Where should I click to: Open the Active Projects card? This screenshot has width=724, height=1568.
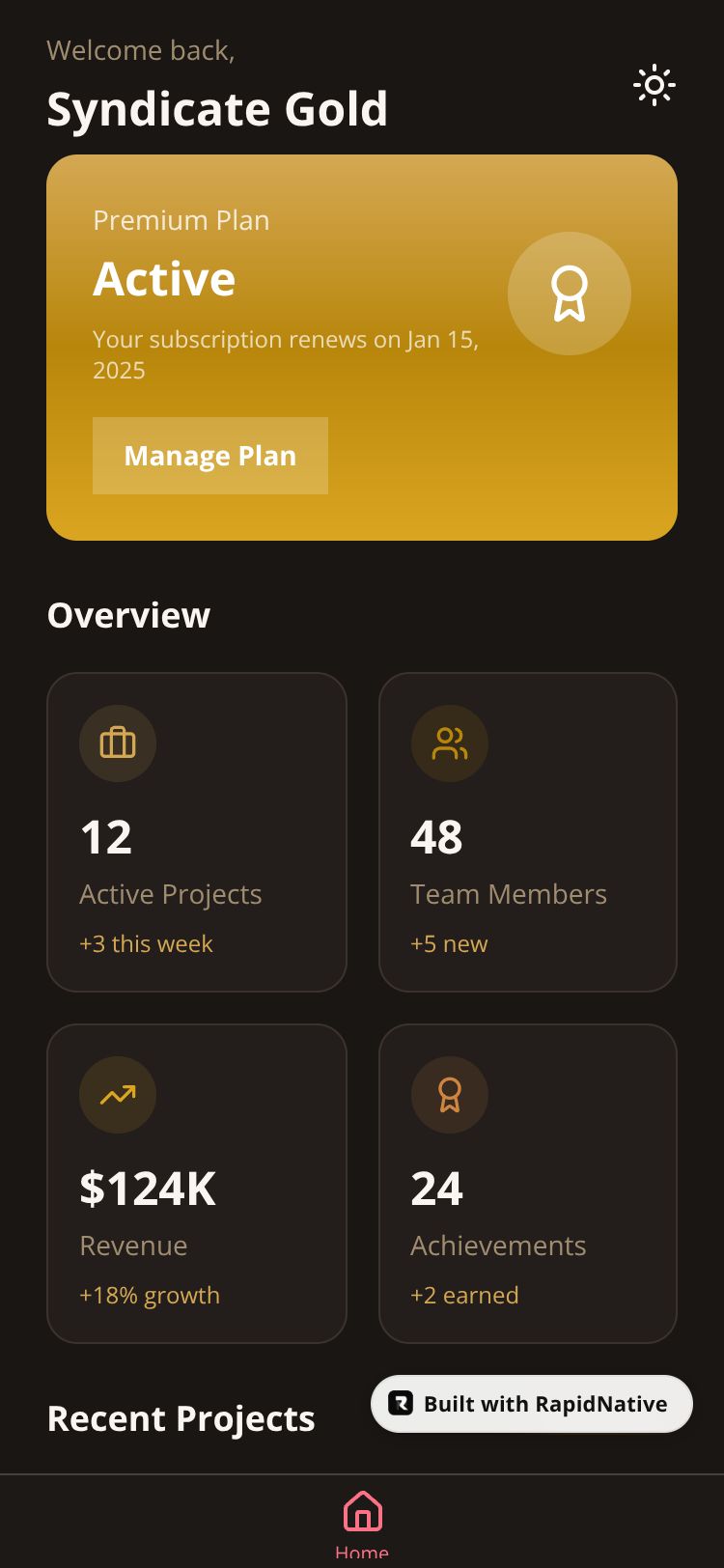coord(197,832)
